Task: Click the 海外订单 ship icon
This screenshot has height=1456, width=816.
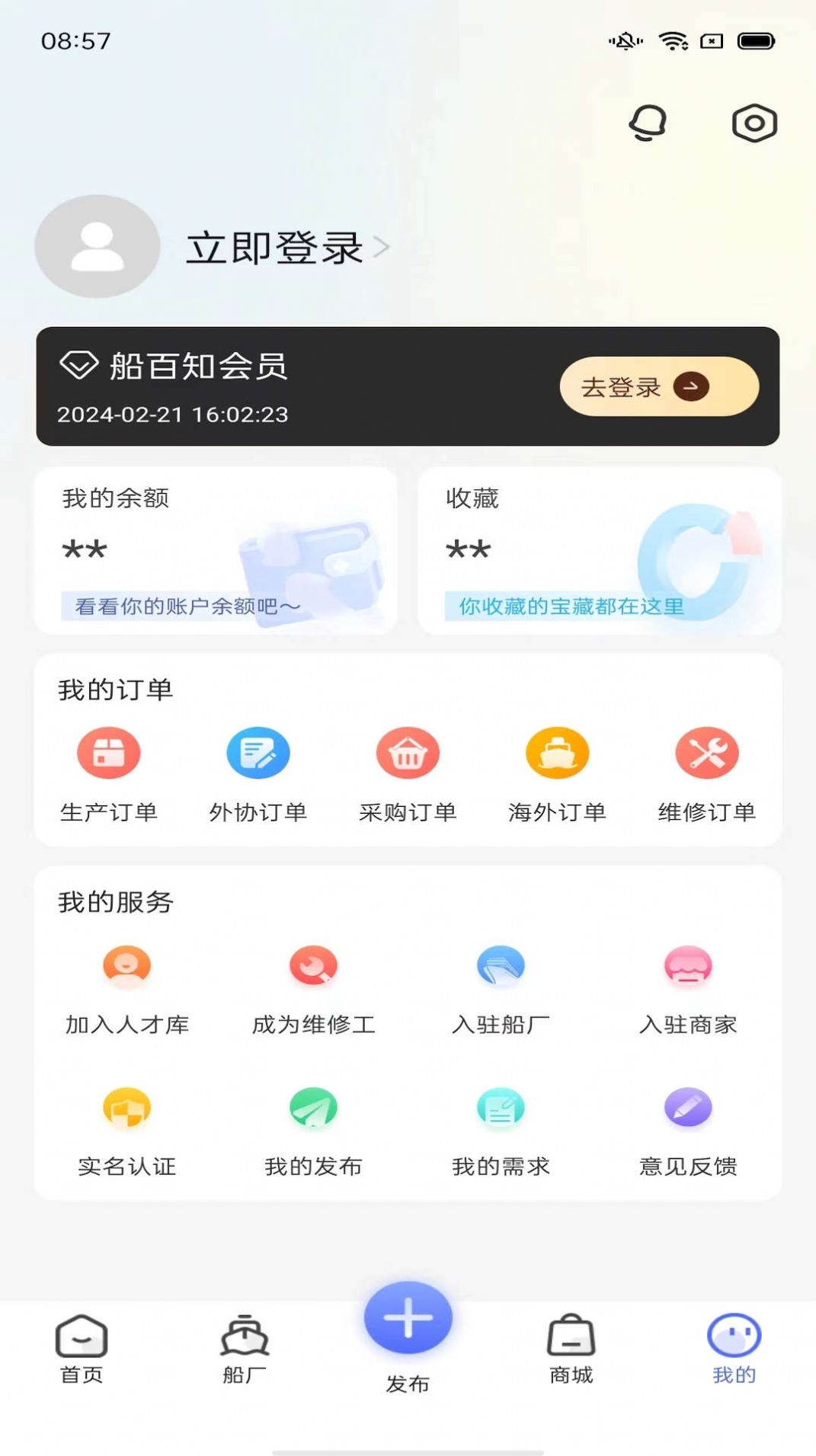Action: click(558, 753)
